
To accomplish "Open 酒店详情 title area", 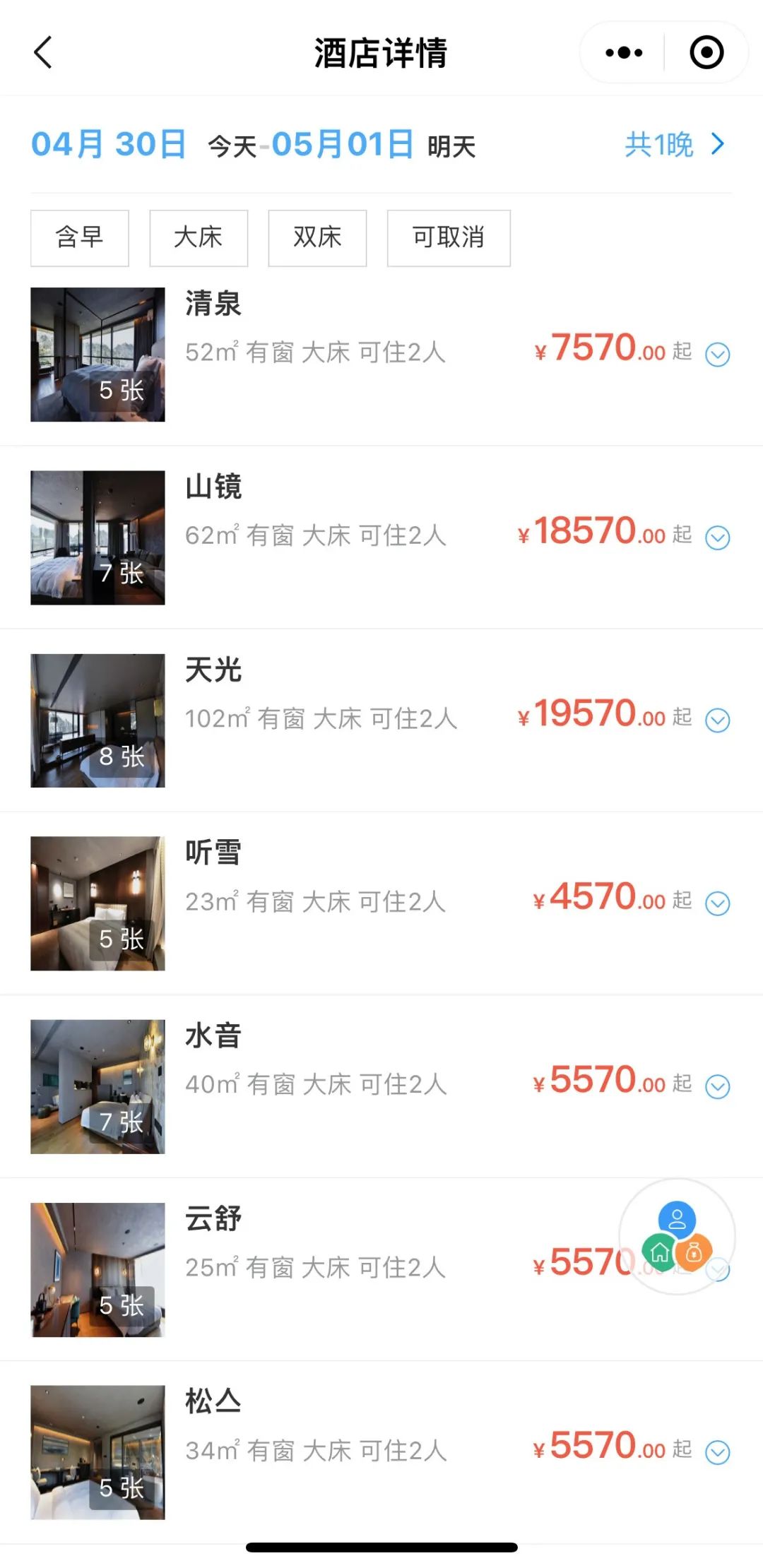I will (x=381, y=52).
